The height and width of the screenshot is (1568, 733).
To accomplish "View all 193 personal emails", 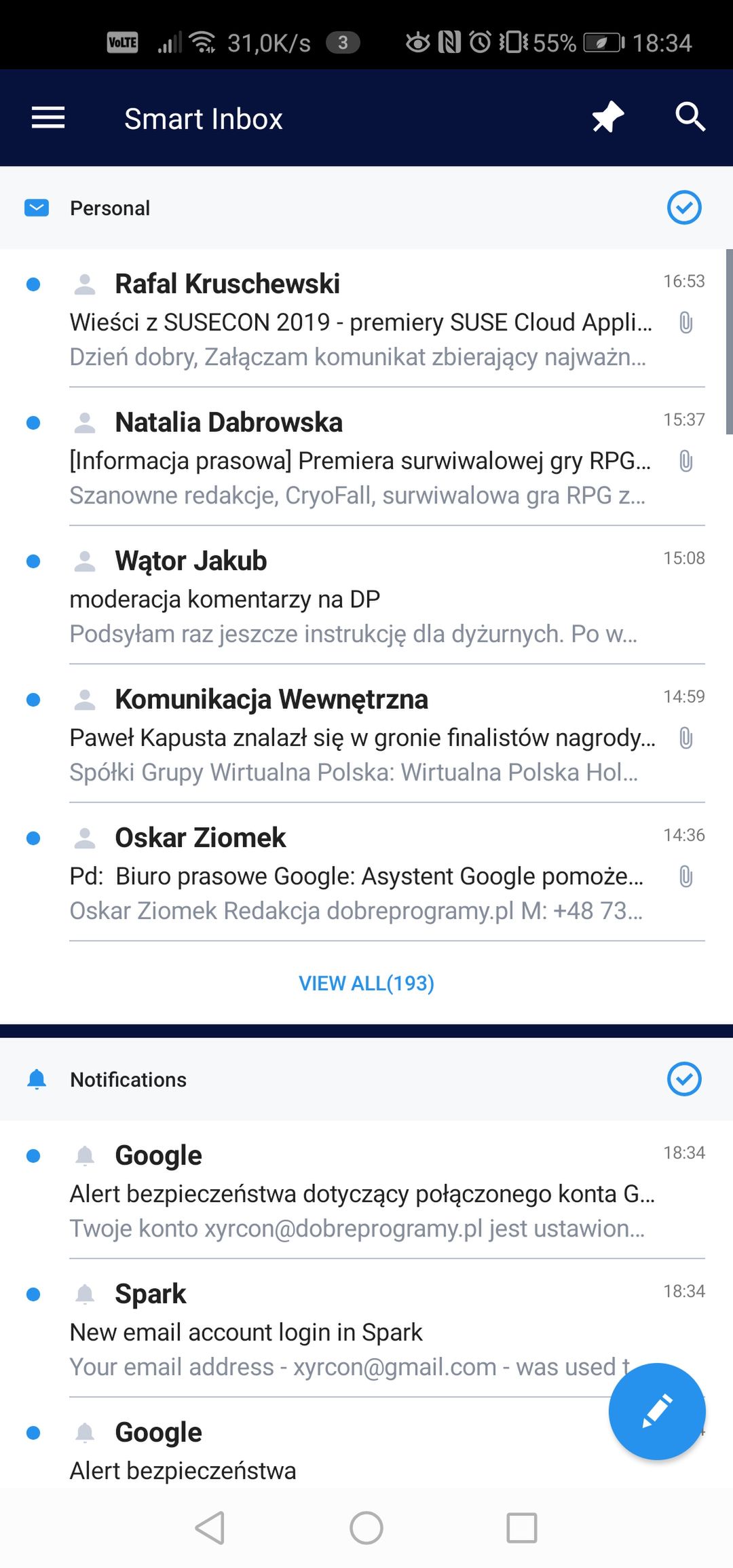I will pyautogui.click(x=366, y=983).
